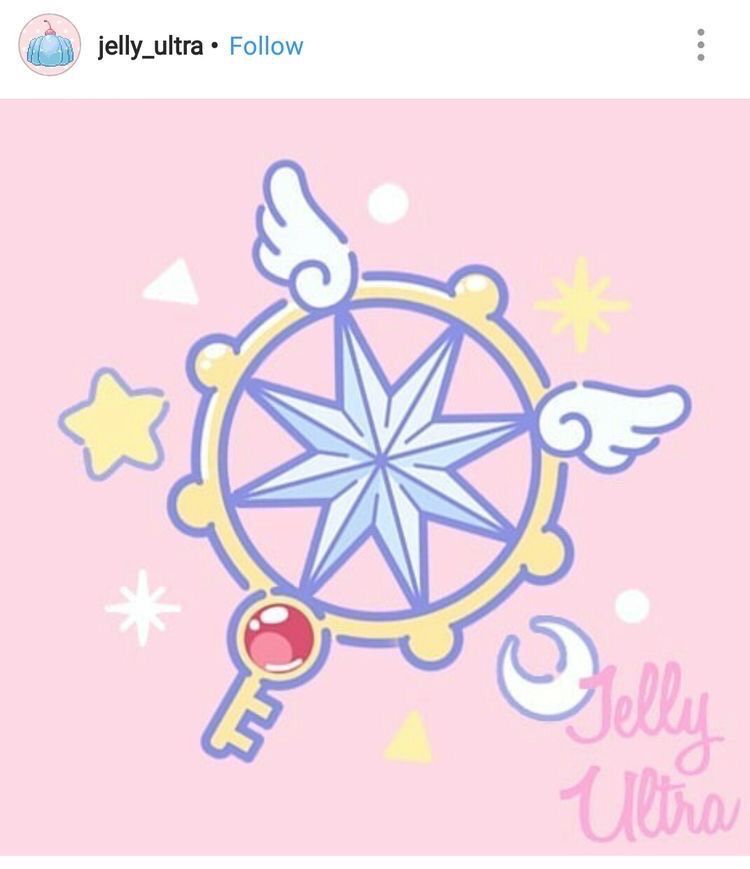The width and height of the screenshot is (750, 869).
Task: Open jelly_ultra's profile picture
Action: 49,46
